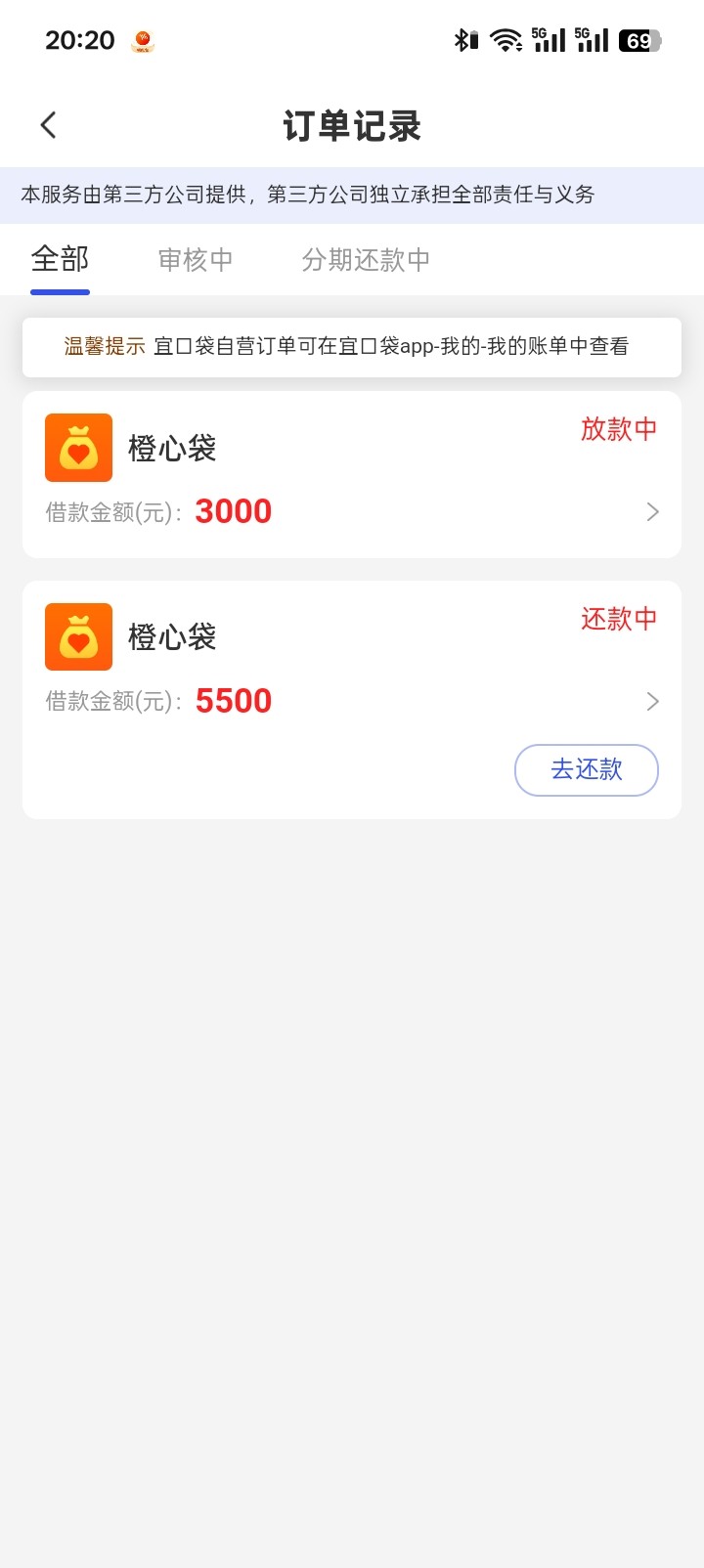This screenshot has height=1568, width=704.
Task: Tap the battery indicator showing 69
Action: 640,39
